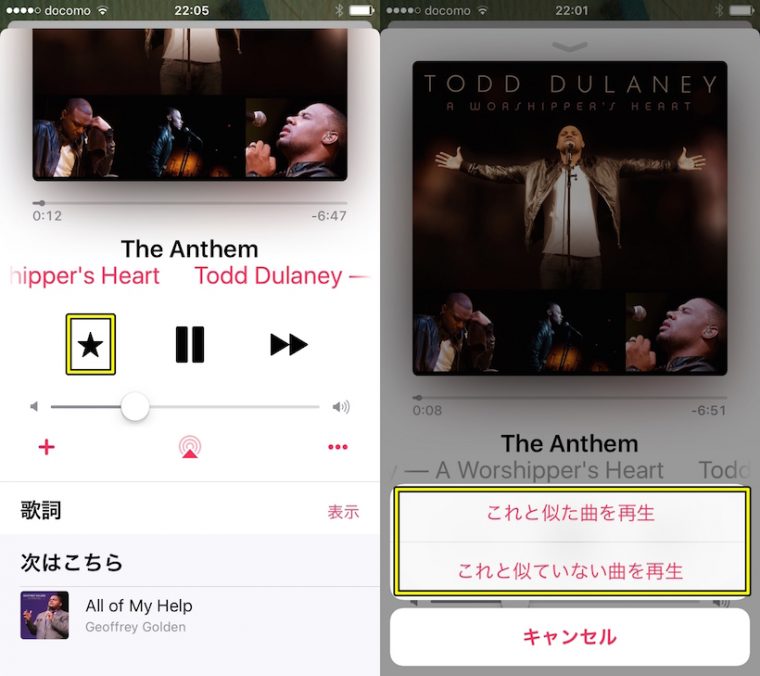Screen dimensions: 760x676
Task: Pause The Anthem playback
Action: [190, 345]
